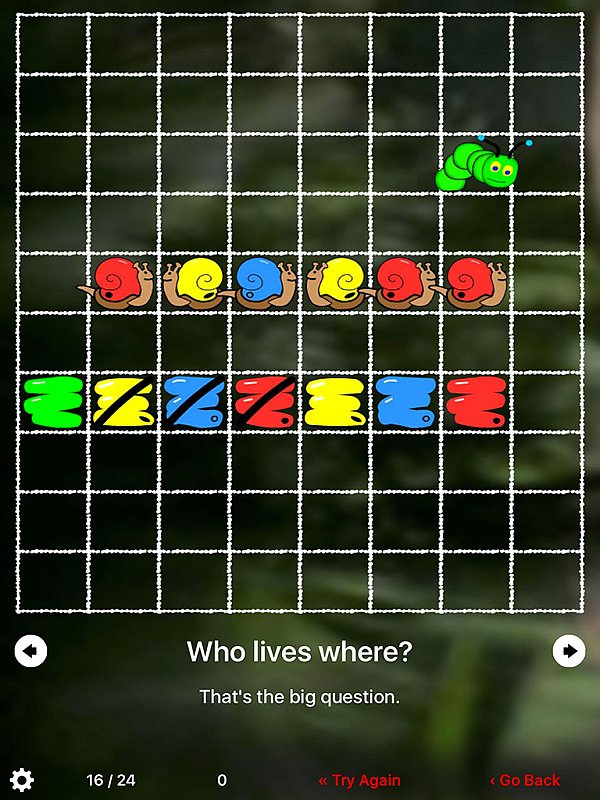Open the settings gear
600x800 pixels.
click(21, 780)
